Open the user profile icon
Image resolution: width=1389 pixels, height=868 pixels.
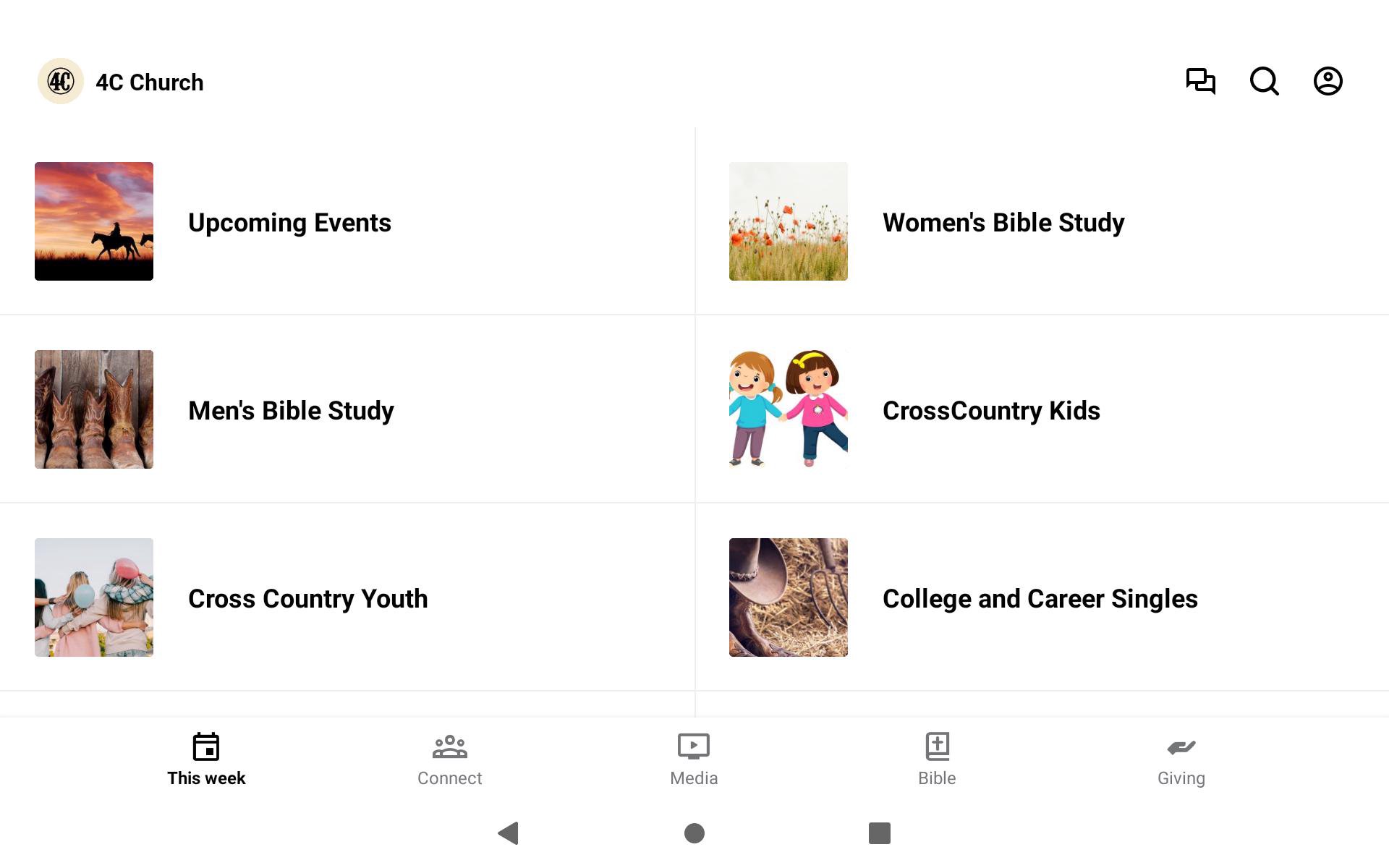[x=1328, y=81]
